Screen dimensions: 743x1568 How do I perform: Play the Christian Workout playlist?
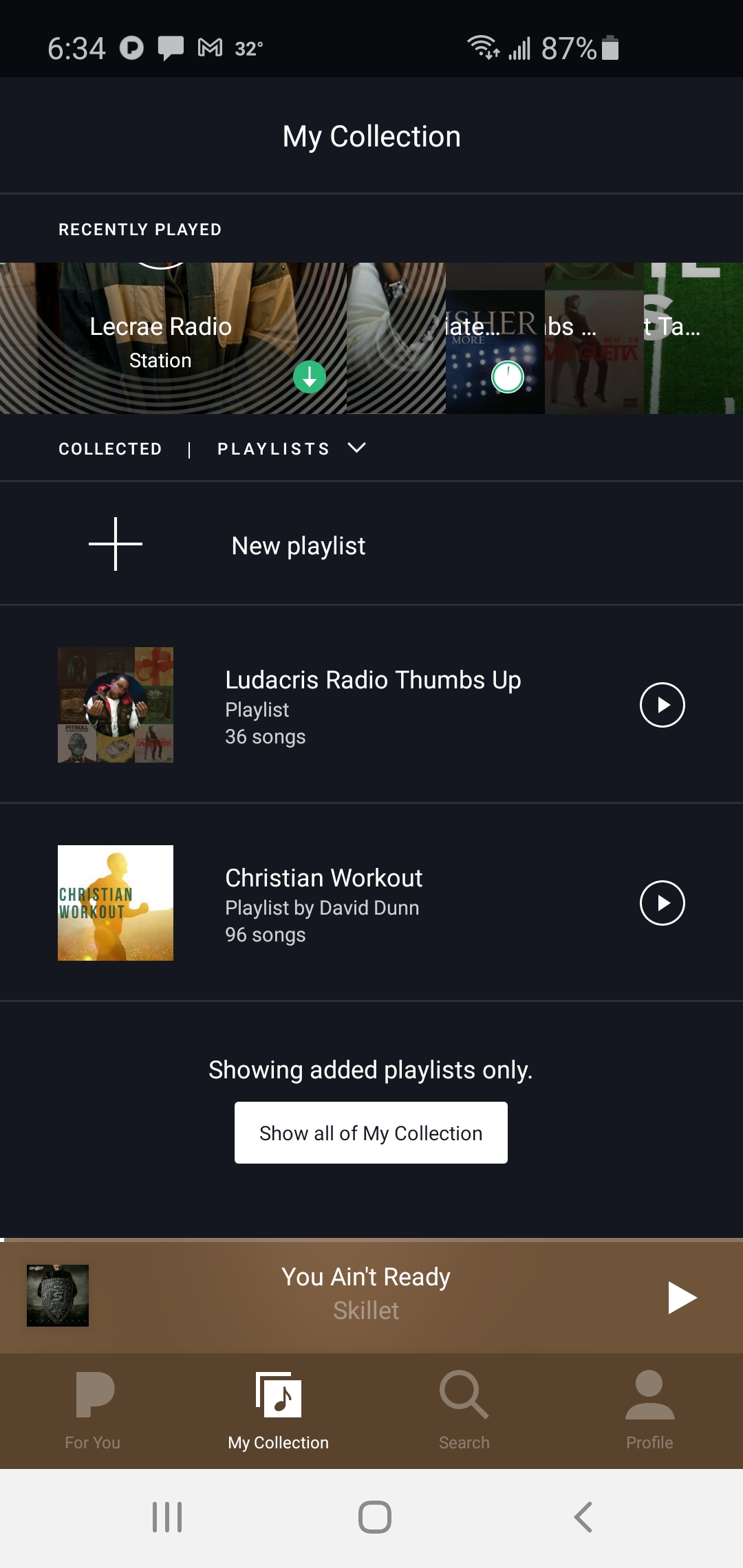(662, 903)
